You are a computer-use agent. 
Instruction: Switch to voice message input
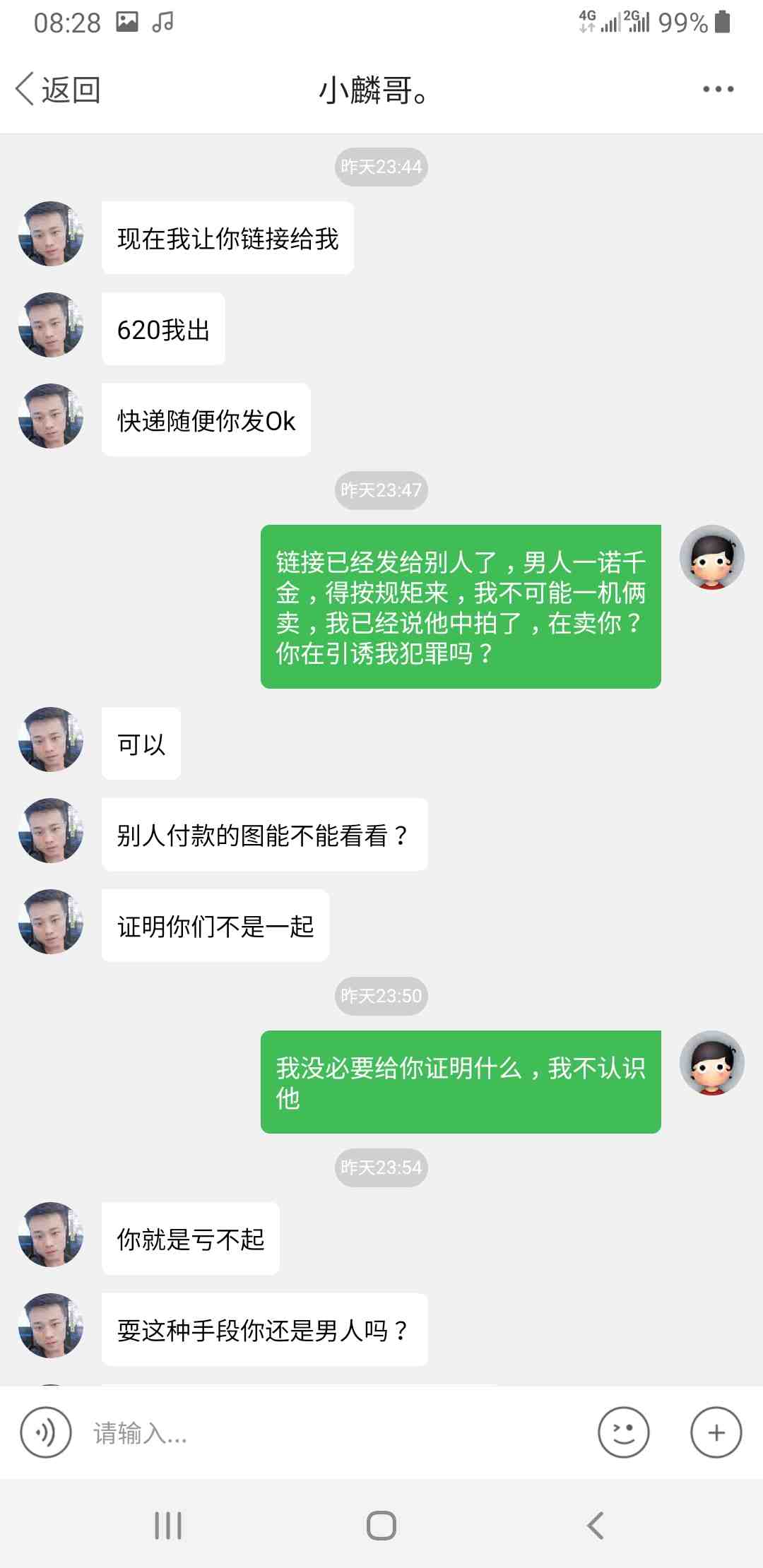click(46, 1432)
